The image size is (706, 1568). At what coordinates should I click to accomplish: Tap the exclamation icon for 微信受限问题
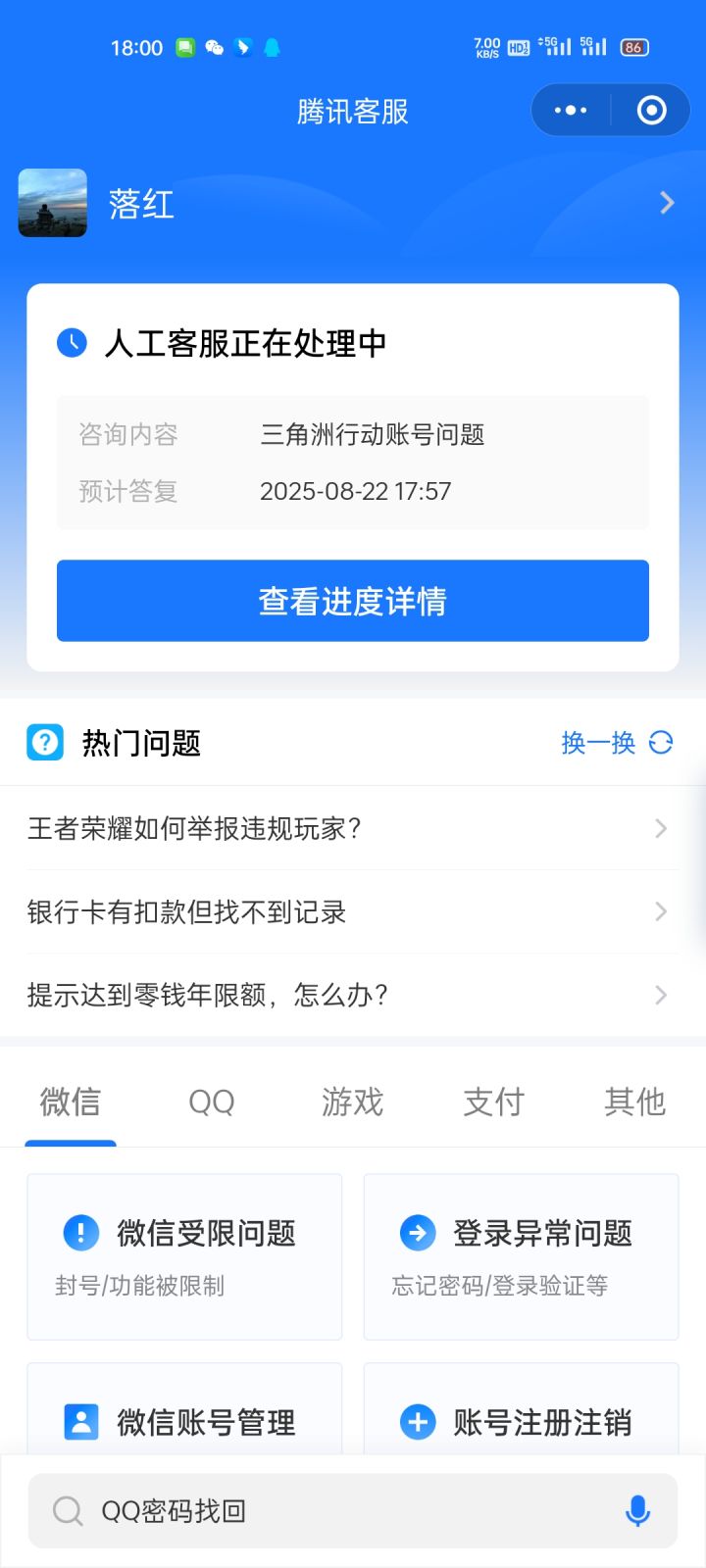coord(83,1233)
